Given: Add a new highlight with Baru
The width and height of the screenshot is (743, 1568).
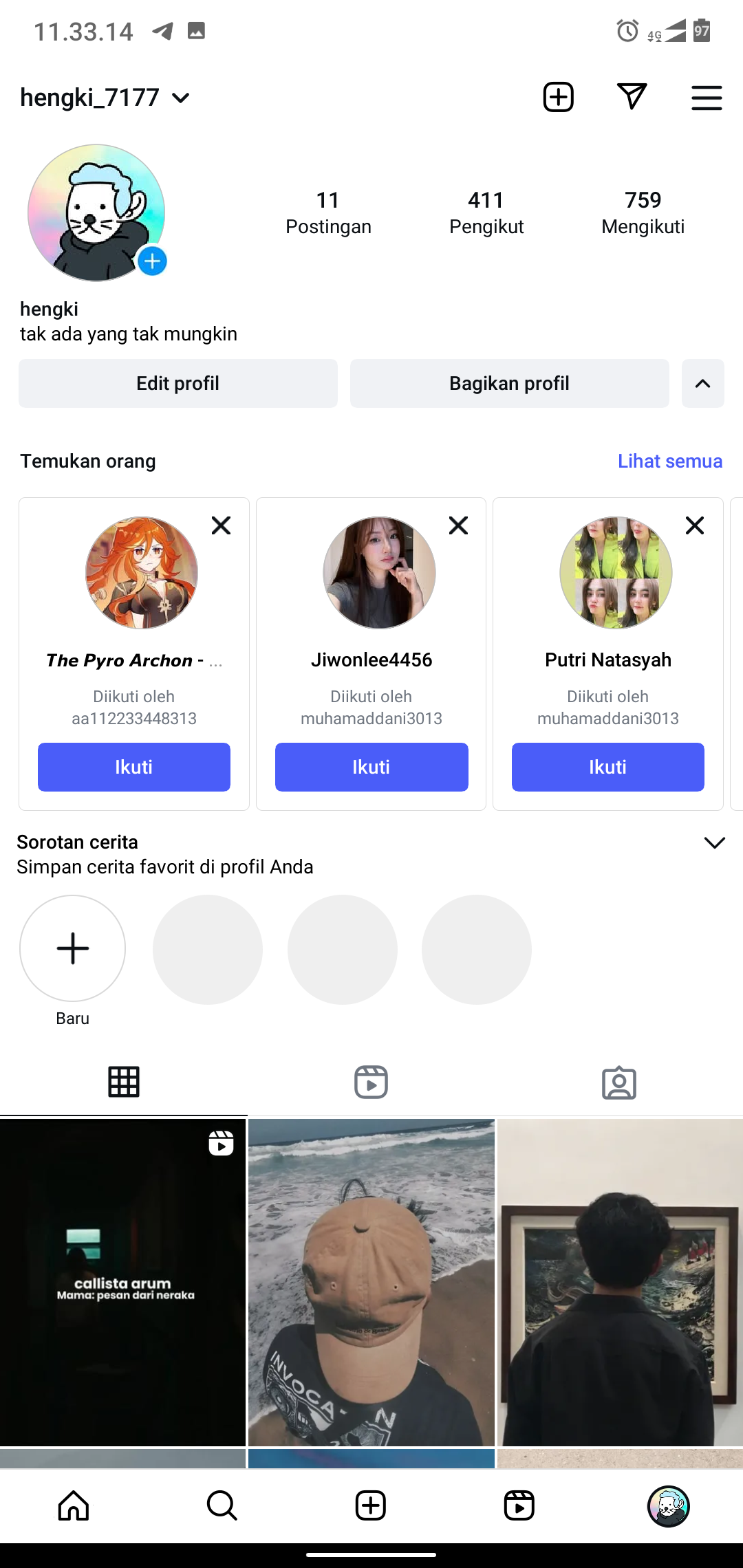Looking at the screenshot, I should pos(73,948).
